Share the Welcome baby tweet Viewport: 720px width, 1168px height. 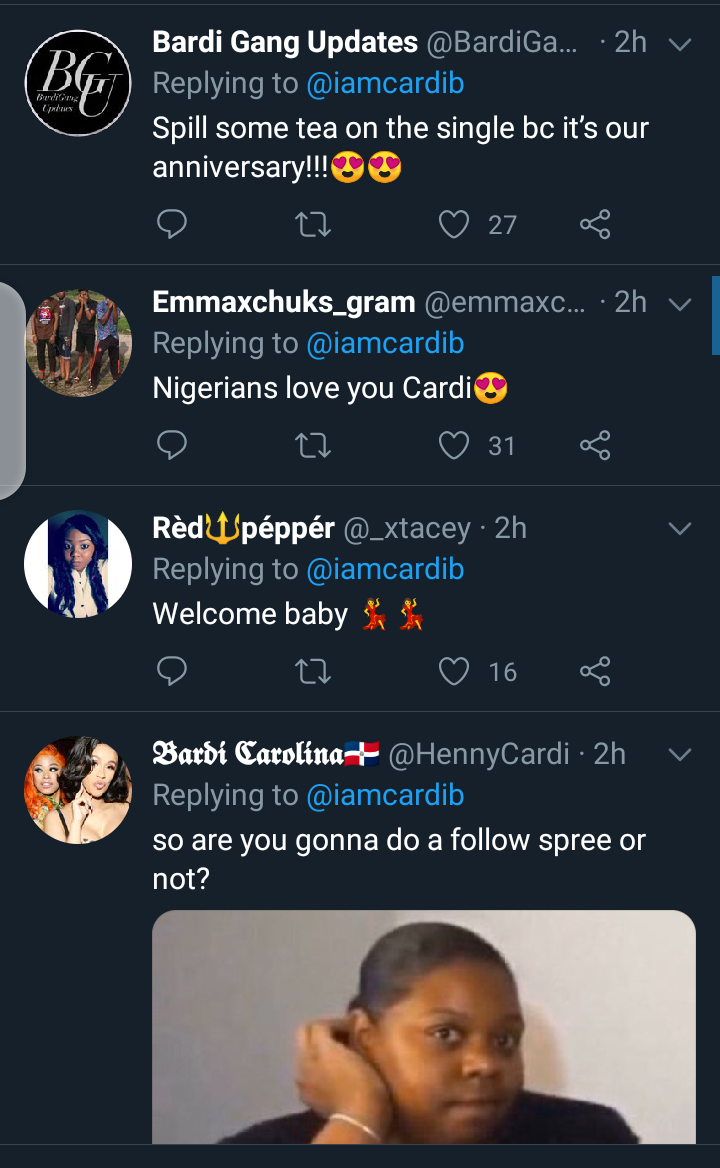click(x=595, y=671)
